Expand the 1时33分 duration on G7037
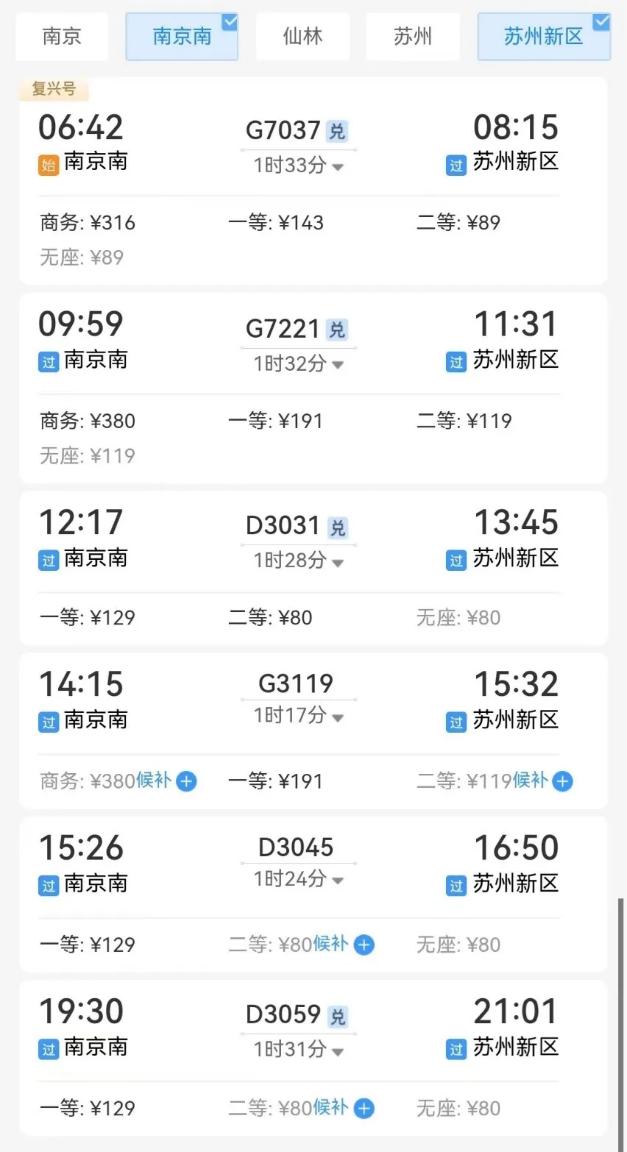627x1152 pixels. click(x=298, y=166)
